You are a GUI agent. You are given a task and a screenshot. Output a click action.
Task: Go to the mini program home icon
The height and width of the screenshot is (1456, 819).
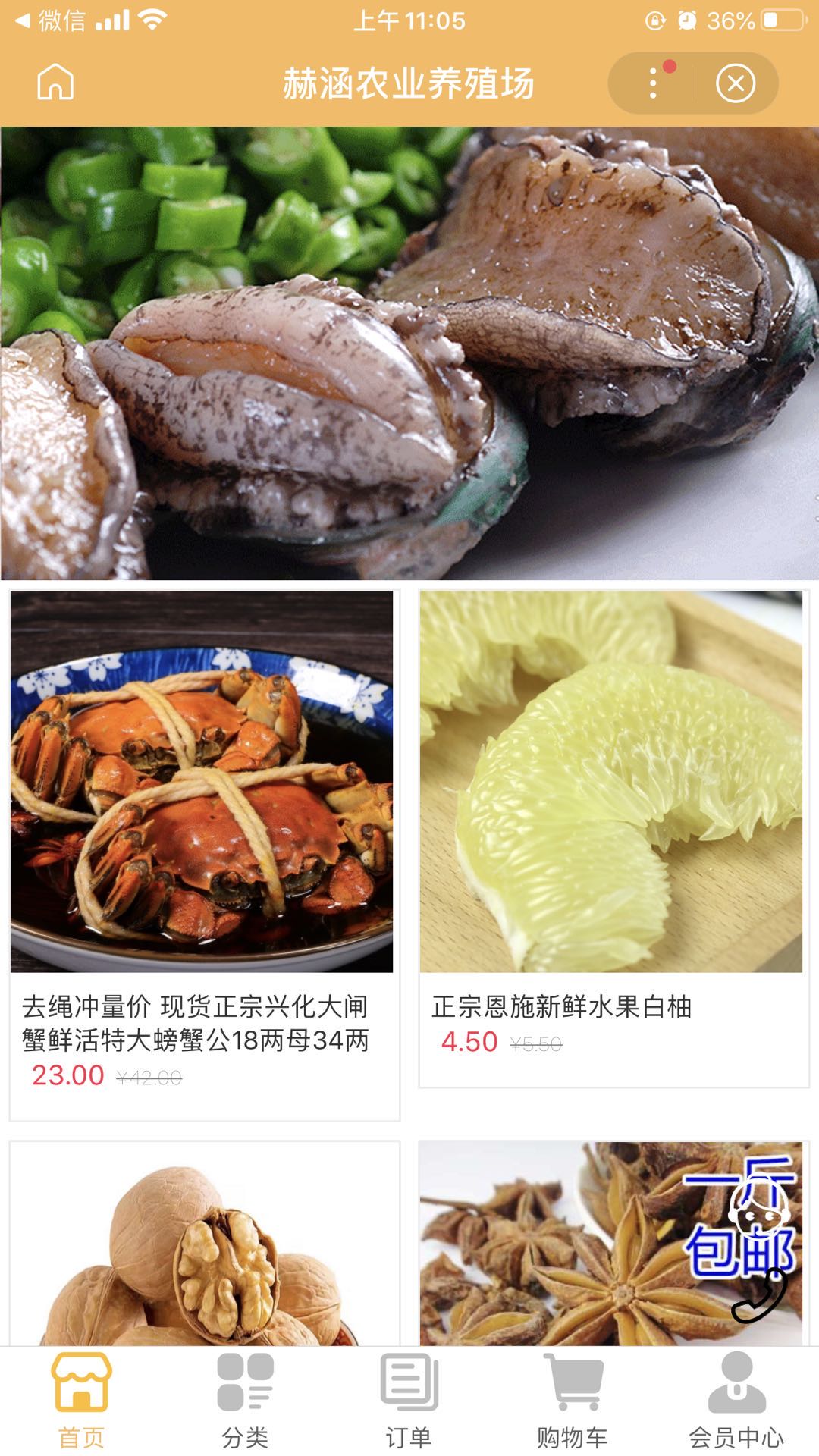55,83
